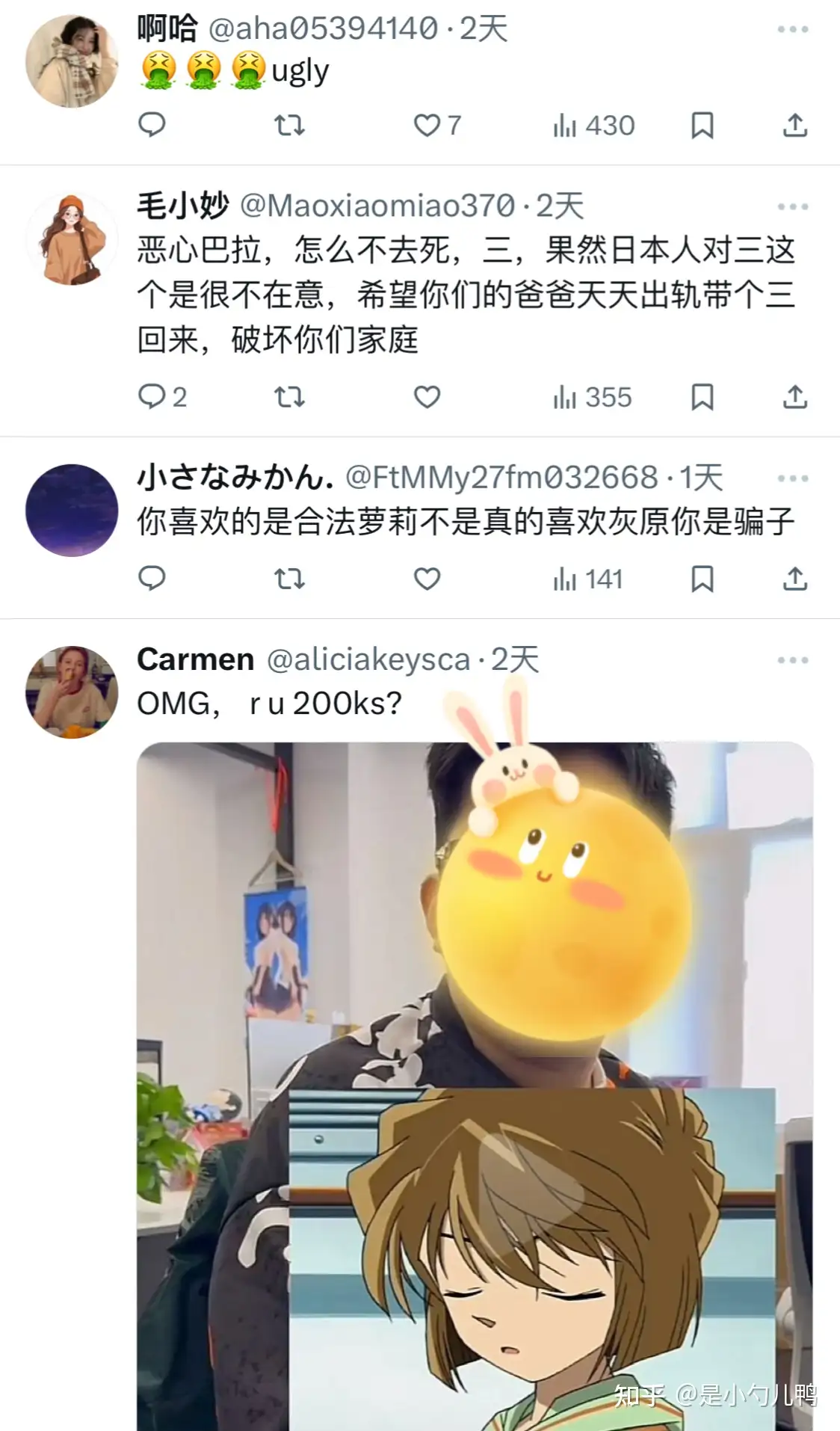840x1431 pixels.
Task: Like 小さなみかん's tweet
Action: click(x=427, y=579)
